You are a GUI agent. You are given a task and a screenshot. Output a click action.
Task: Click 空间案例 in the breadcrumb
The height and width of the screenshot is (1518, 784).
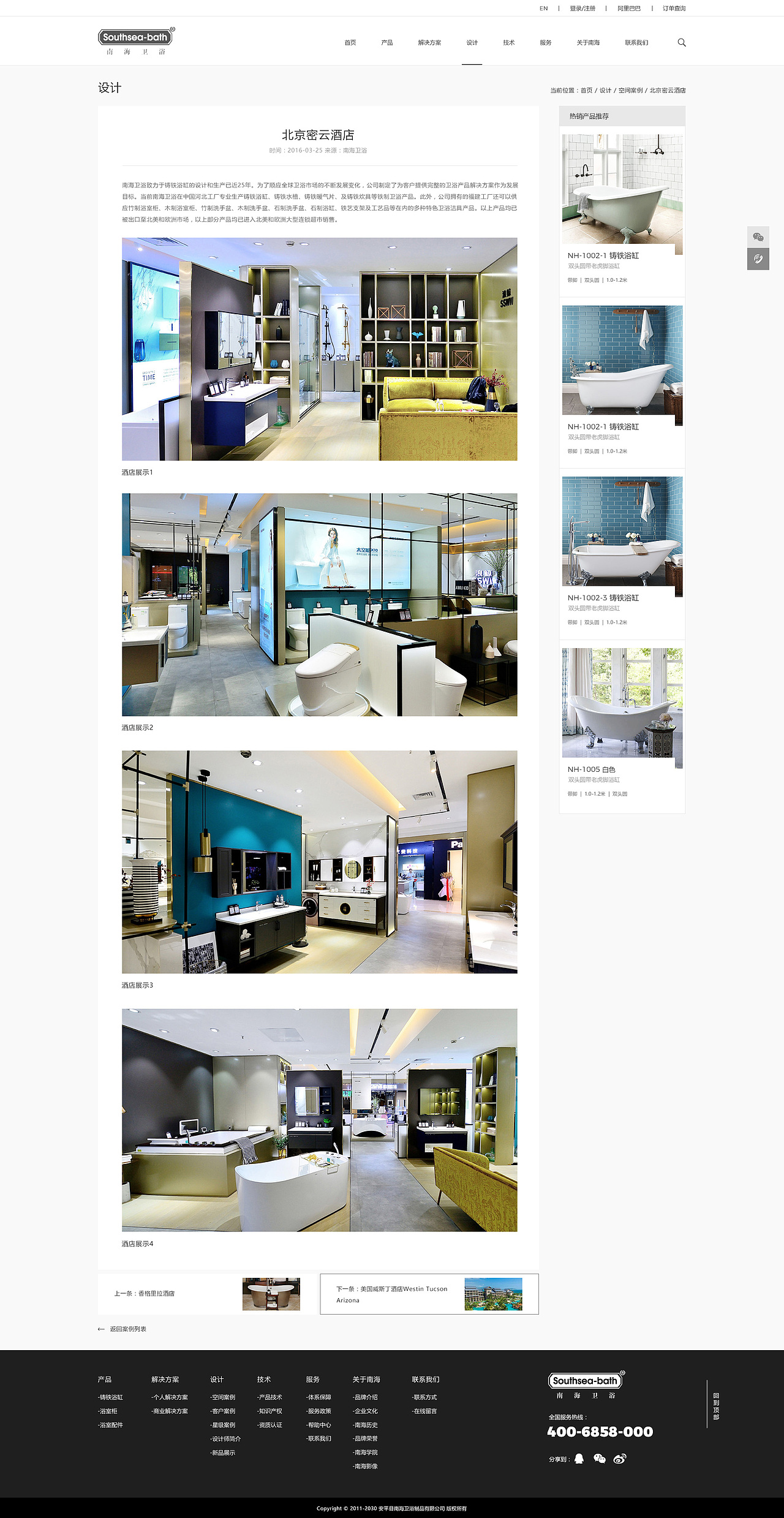(630, 91)
